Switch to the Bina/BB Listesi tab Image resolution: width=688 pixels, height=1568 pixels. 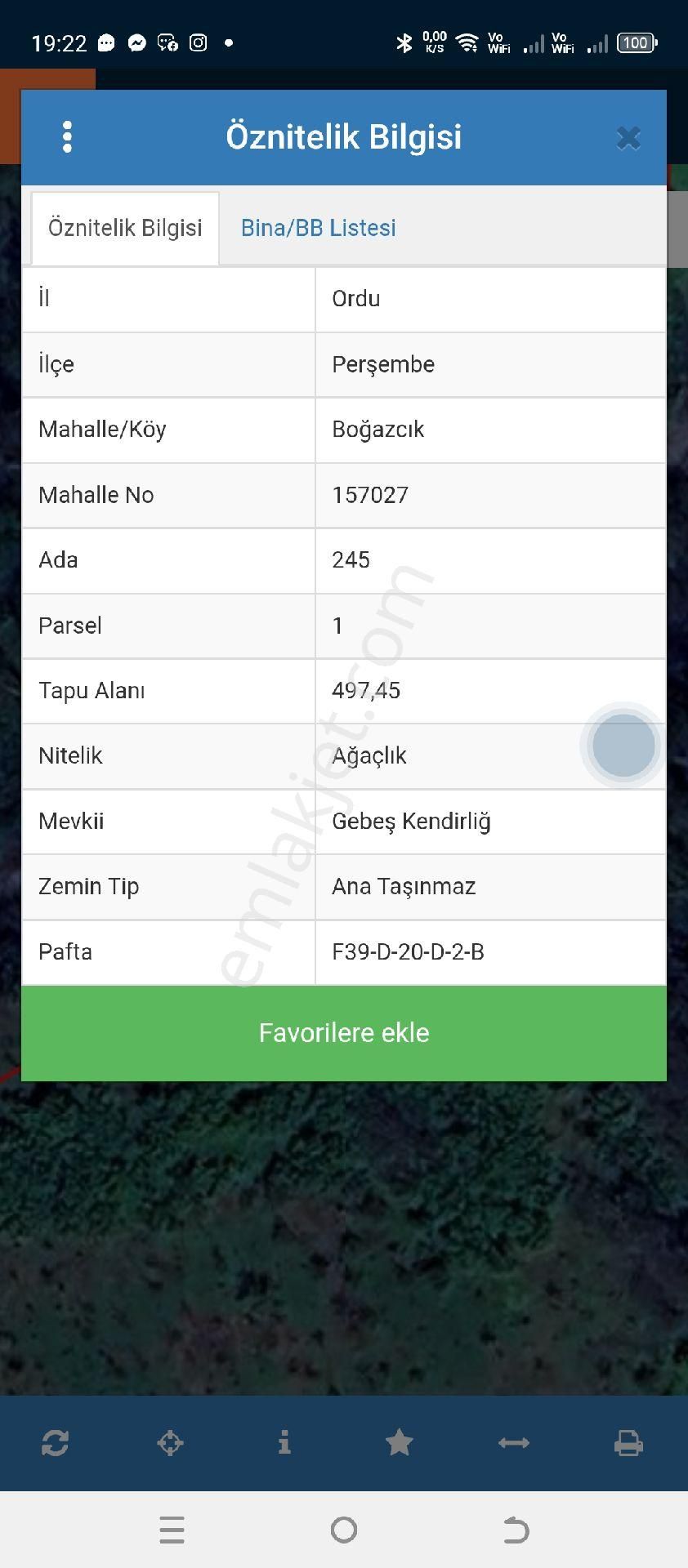tap(317, 228)
